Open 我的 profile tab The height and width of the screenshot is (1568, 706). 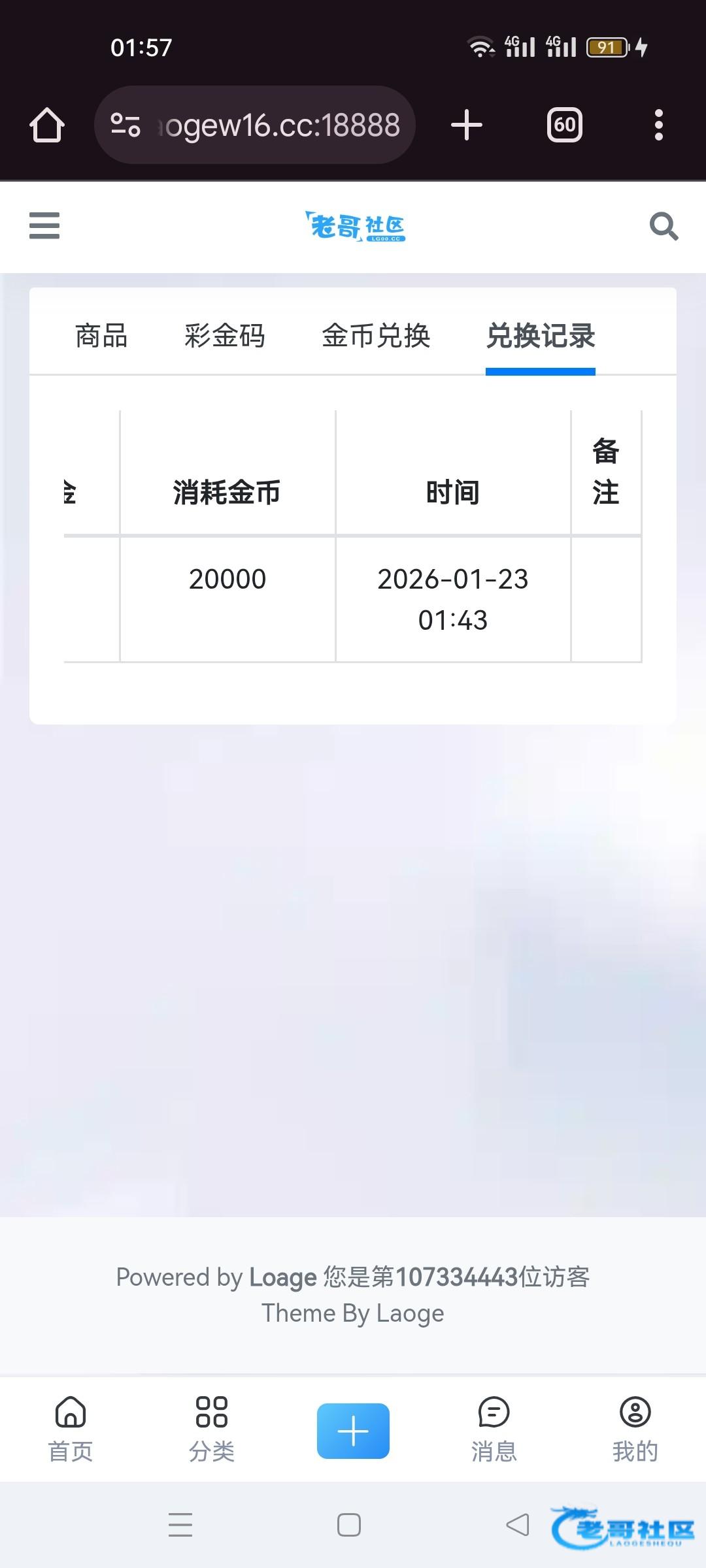635,1428
